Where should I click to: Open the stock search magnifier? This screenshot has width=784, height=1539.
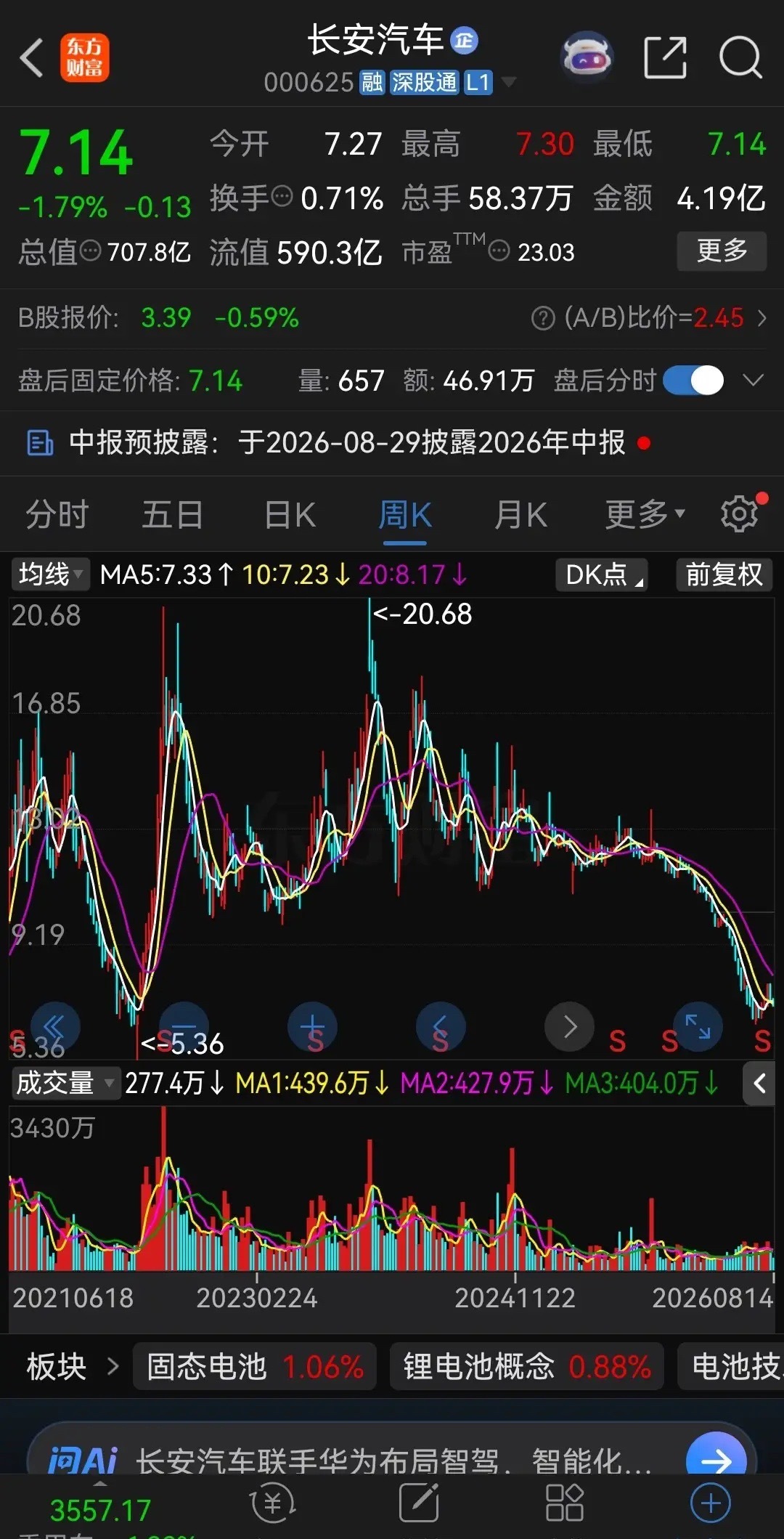tap(740, 57)
